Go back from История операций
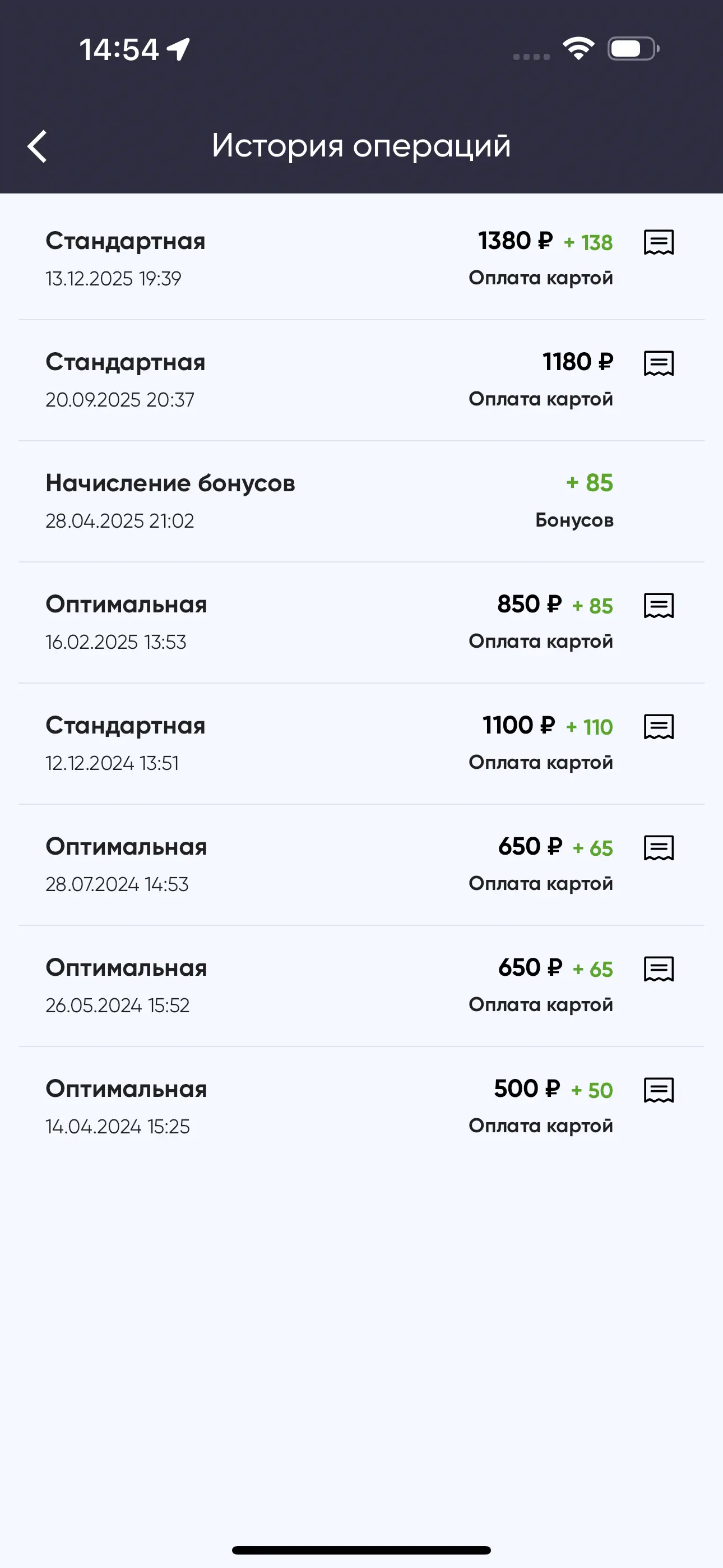 [x=38, y=147]
